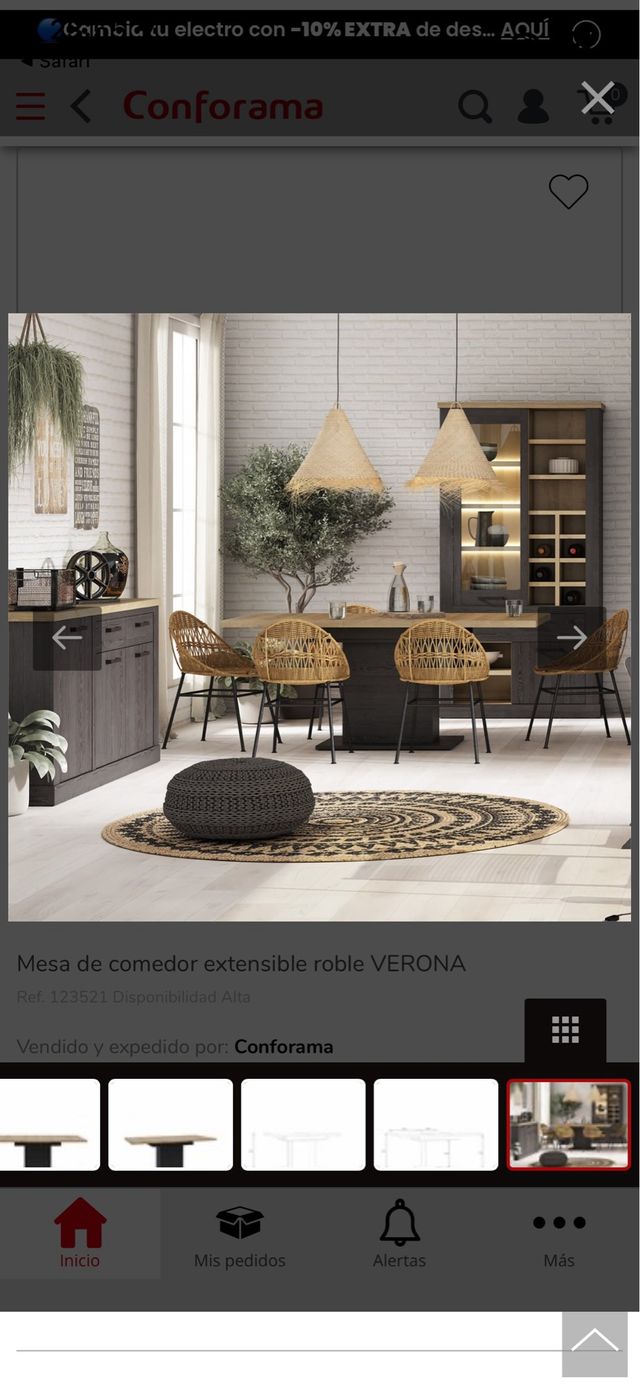Open the user account icon

coord(533,107)
